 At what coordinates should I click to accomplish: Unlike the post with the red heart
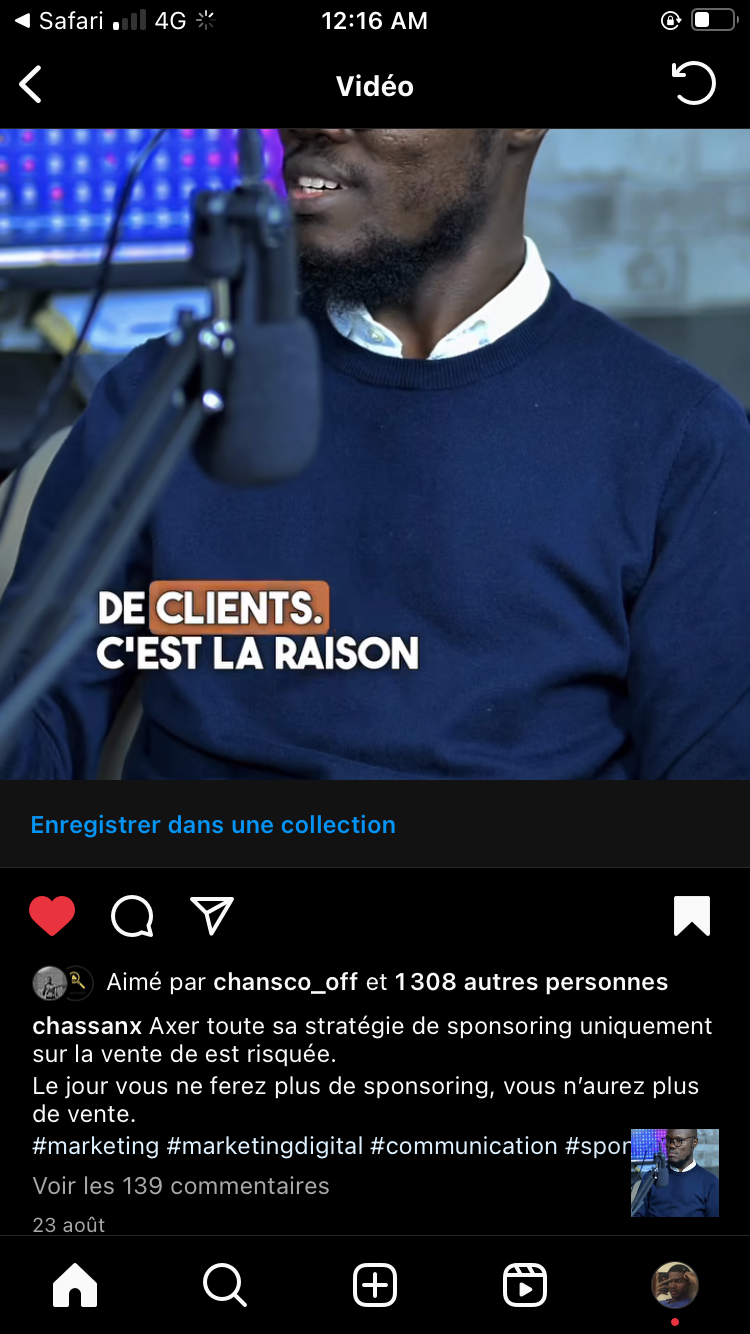pyautogui.click(x=52, y=916)
